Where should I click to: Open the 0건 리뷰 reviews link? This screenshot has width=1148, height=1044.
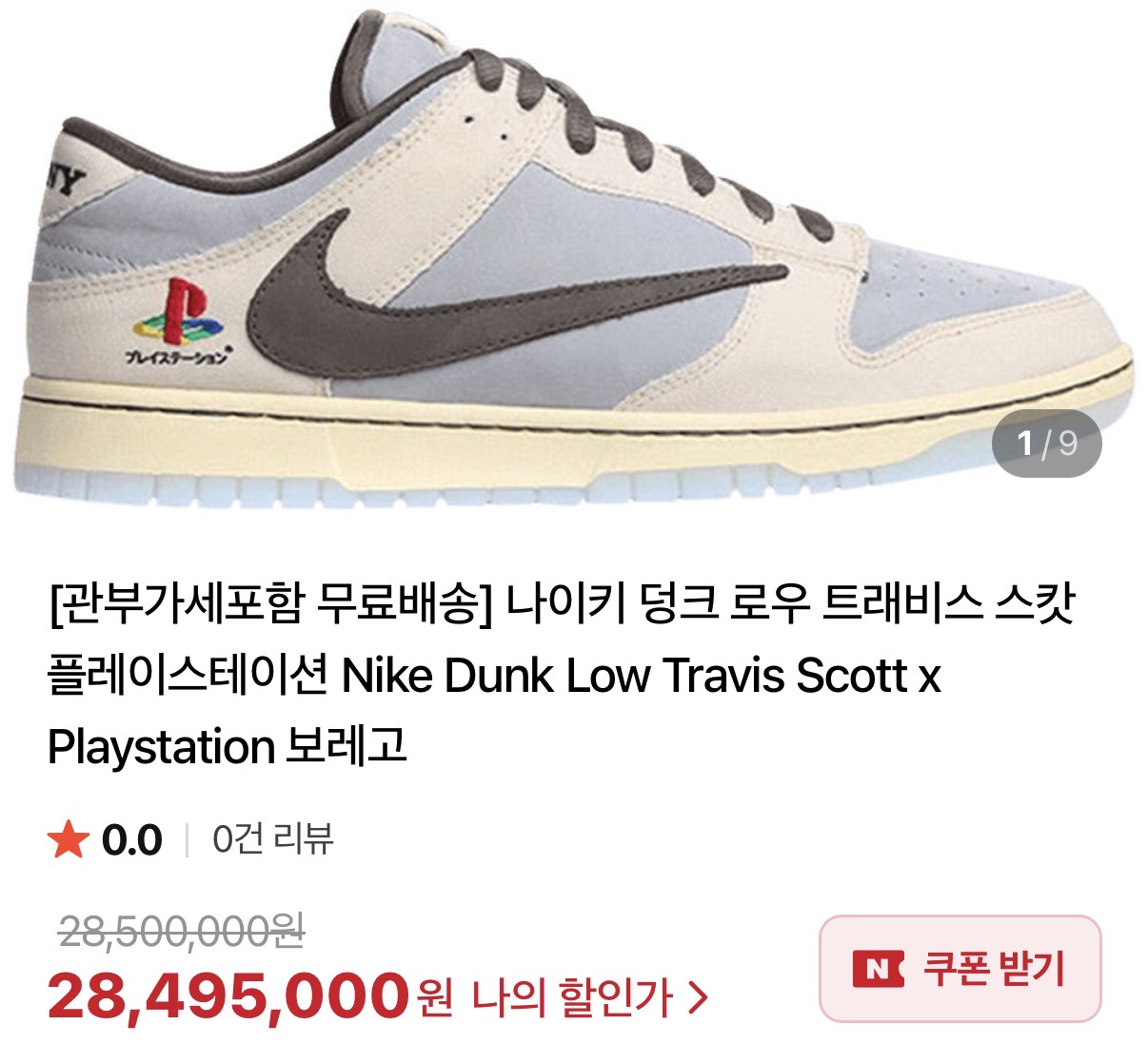point(272,839)
